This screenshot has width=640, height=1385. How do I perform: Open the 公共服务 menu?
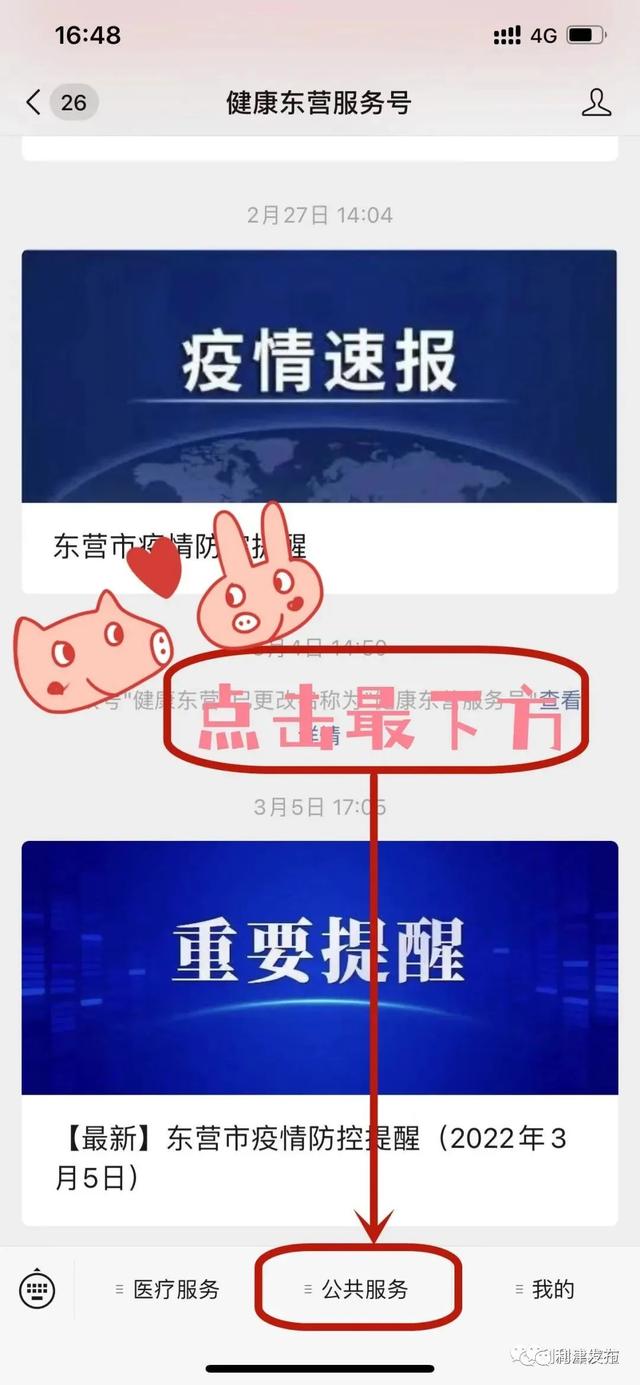click(356, 1289)
